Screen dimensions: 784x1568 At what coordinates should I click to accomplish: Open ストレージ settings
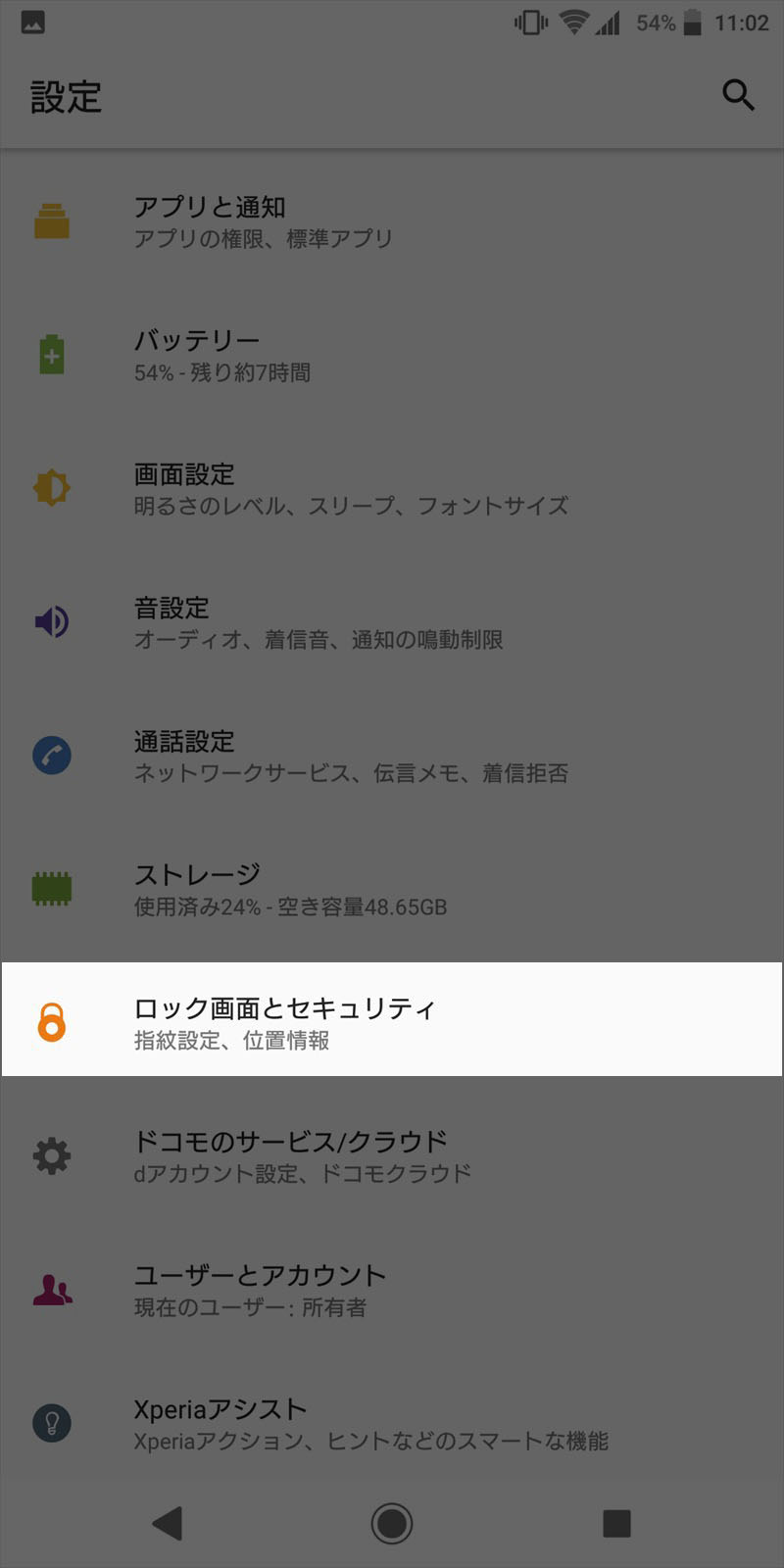click(x=392, y=889)
